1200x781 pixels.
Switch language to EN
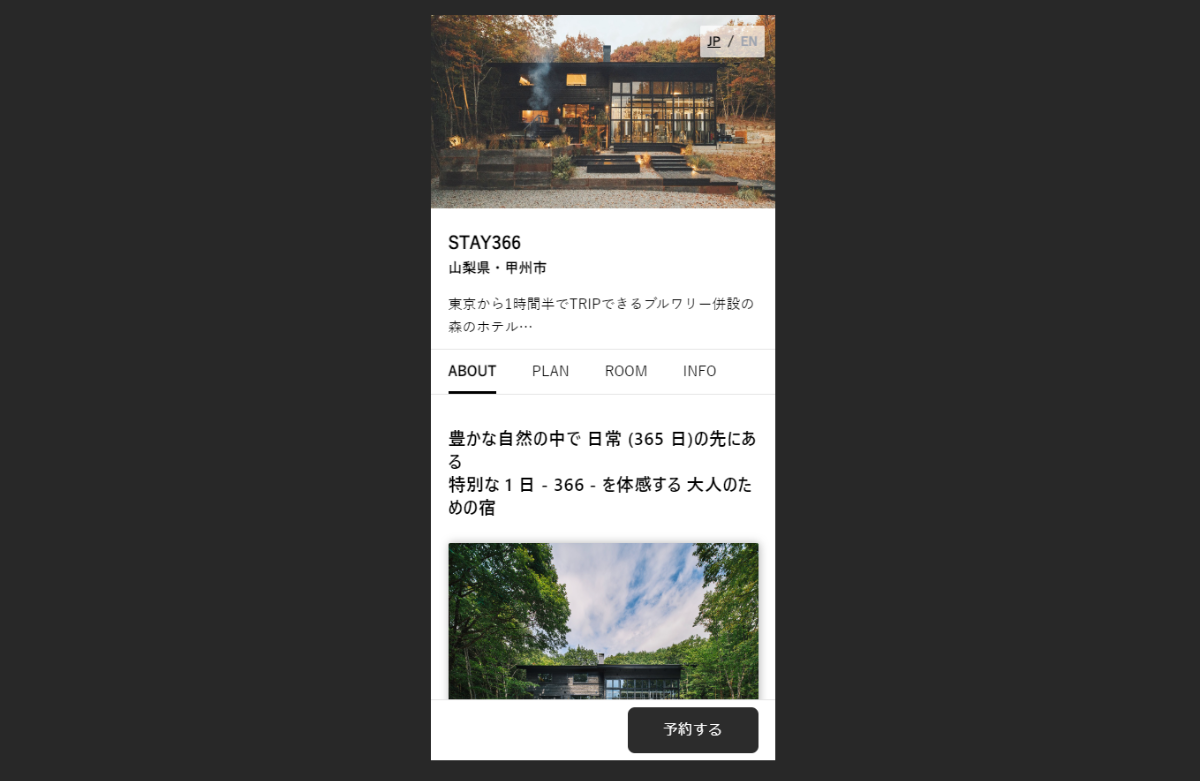tap(749, 41)
